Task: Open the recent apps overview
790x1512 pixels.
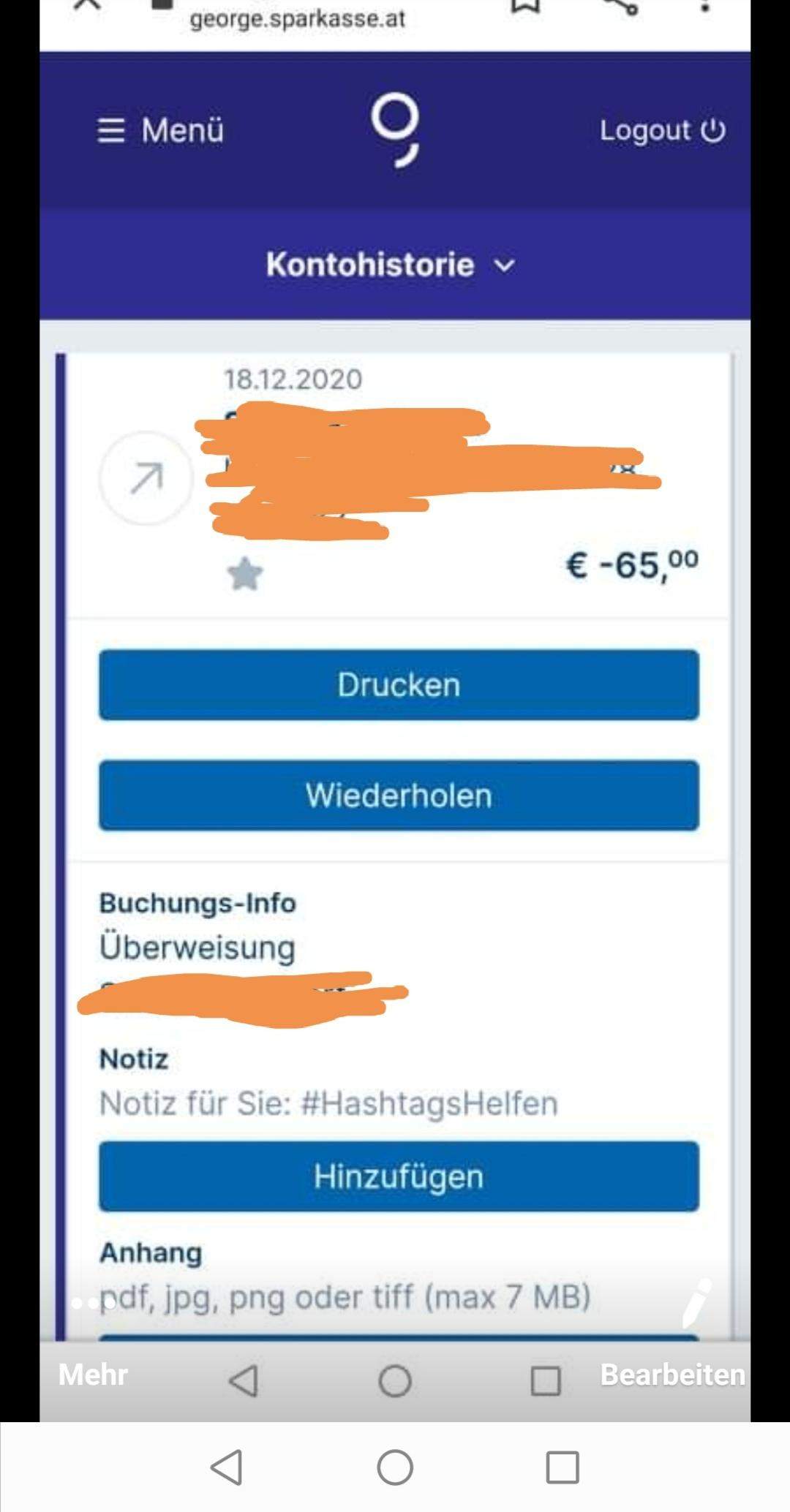Action: [563, 1467]
